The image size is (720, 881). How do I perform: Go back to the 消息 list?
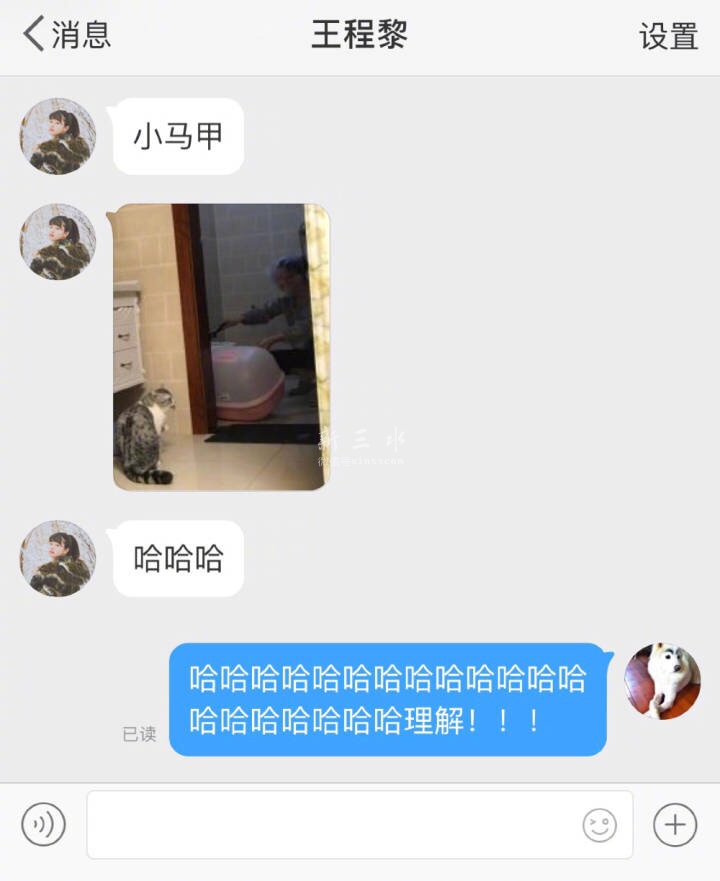coord(66,35)
